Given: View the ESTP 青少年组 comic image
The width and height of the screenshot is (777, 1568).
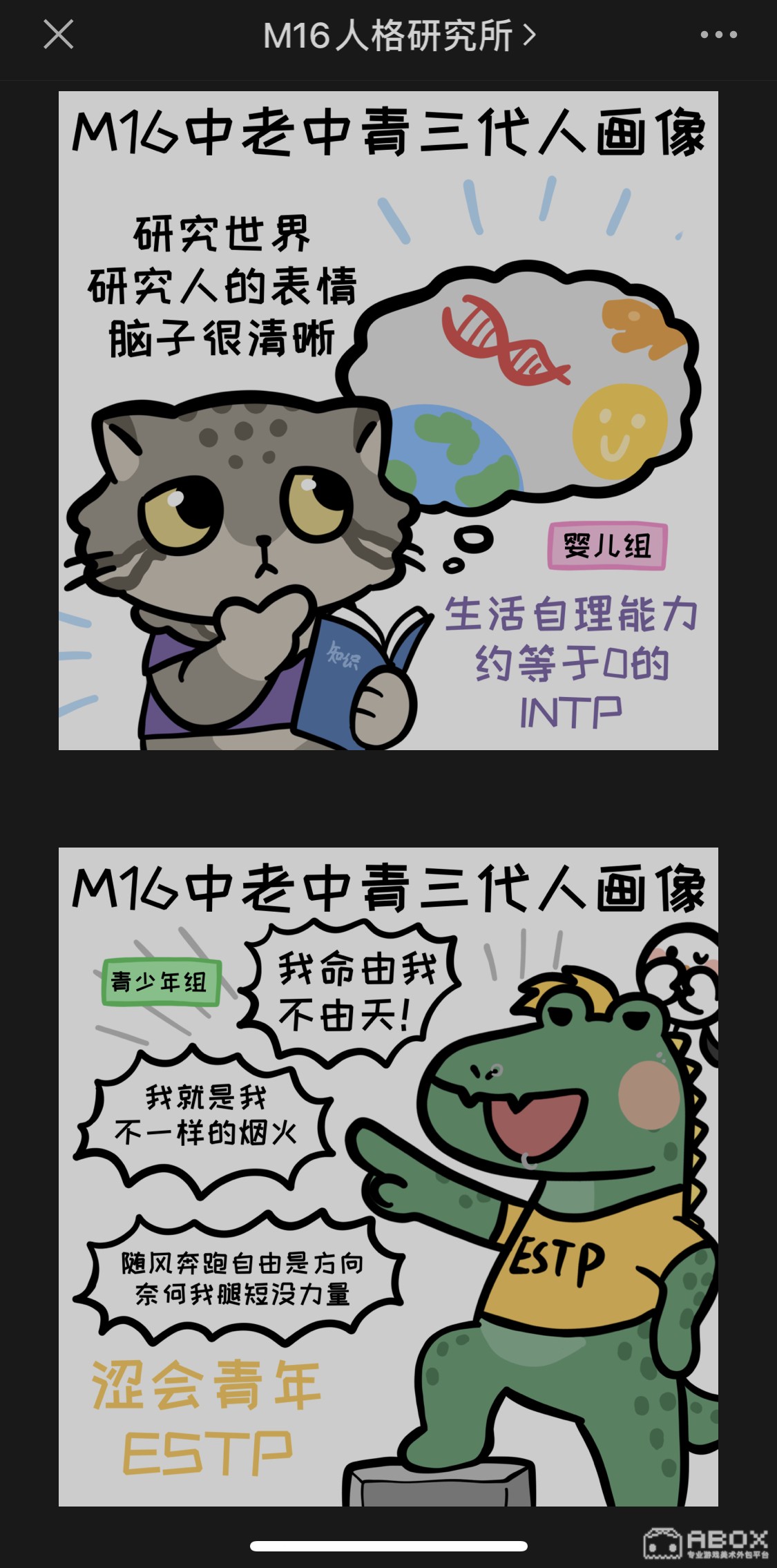Looking at the screenshot, I should point(388,1176).
